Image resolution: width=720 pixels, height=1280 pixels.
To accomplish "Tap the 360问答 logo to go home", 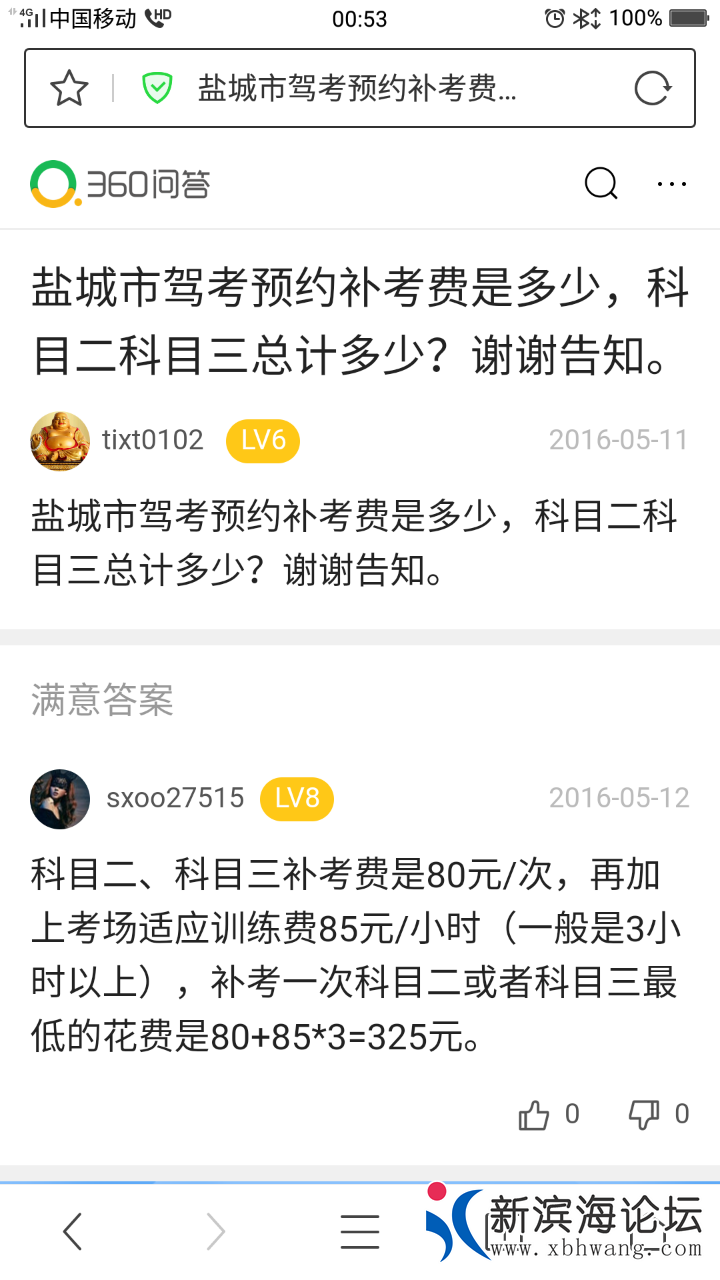I will coord(121,184).
